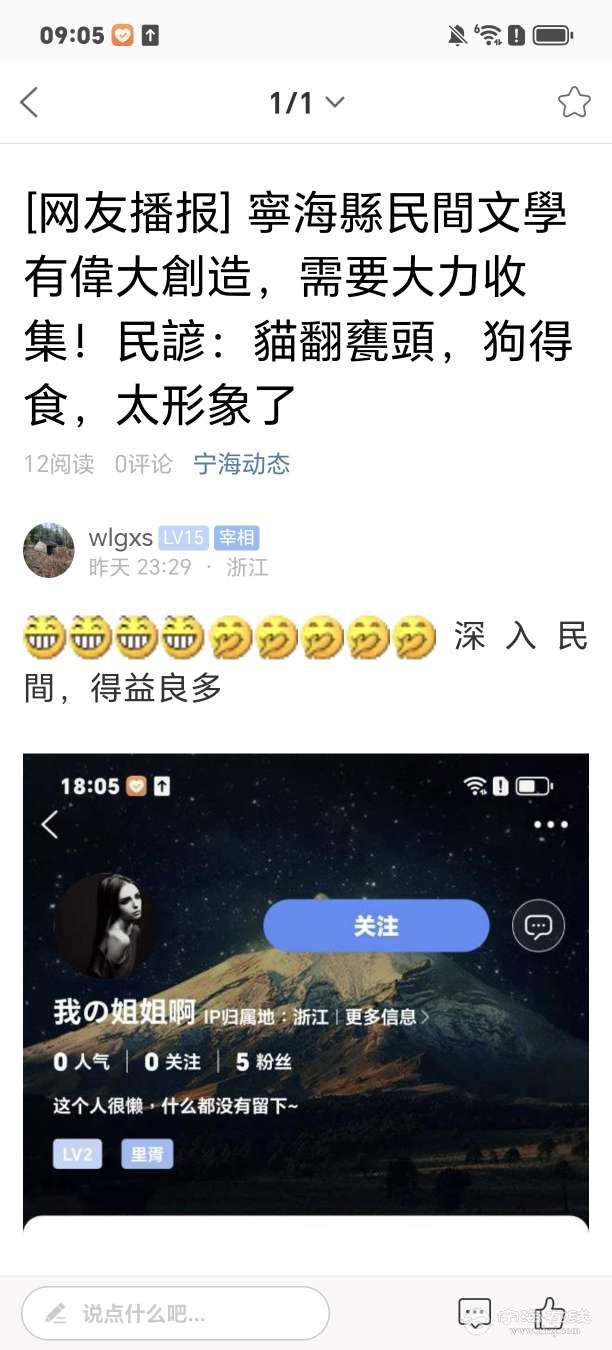This screenshot has width=612, height=1350.
Task: Open the comments bubble icon
Action: coord(474,1312)
